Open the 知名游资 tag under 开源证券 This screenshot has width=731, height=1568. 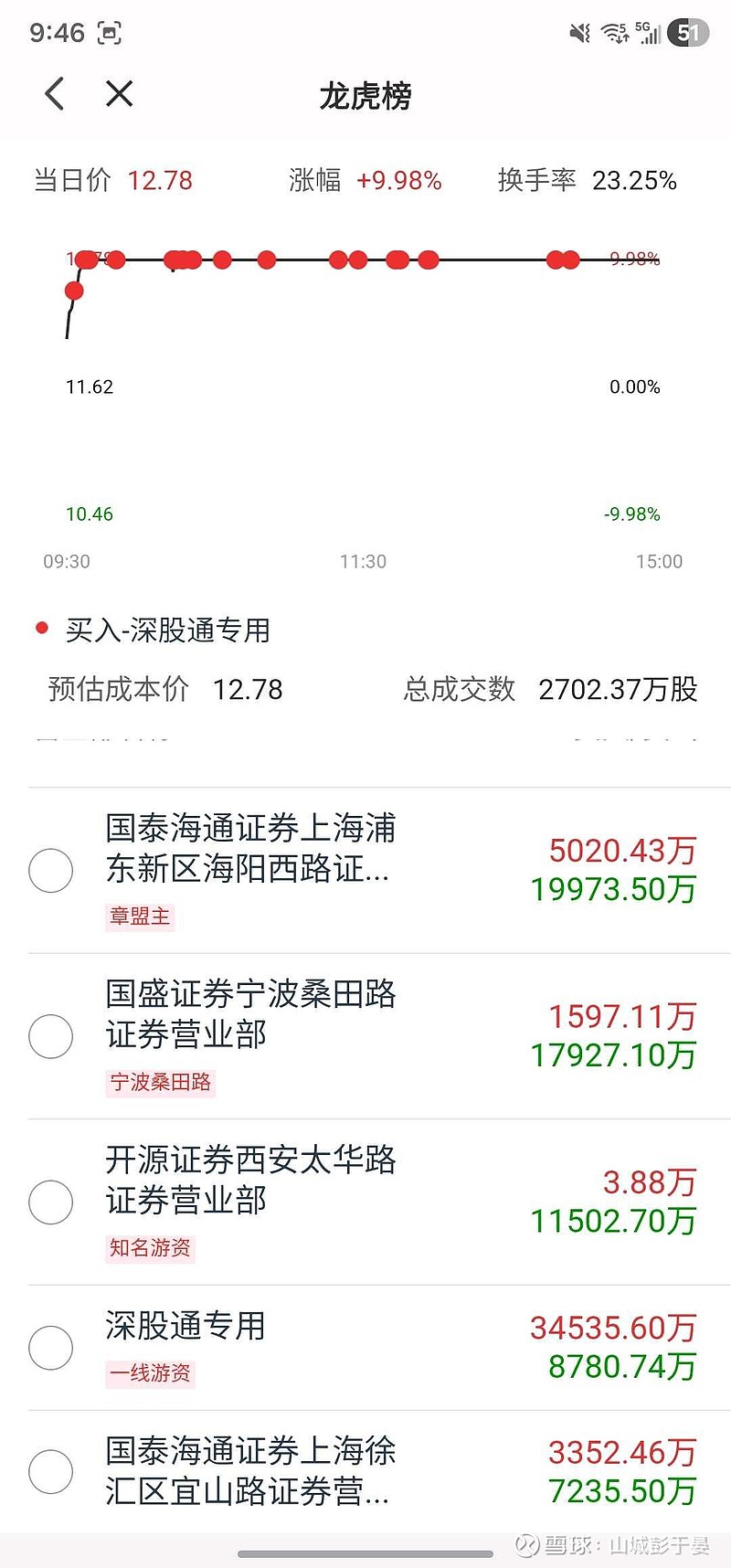point(150,1248)
